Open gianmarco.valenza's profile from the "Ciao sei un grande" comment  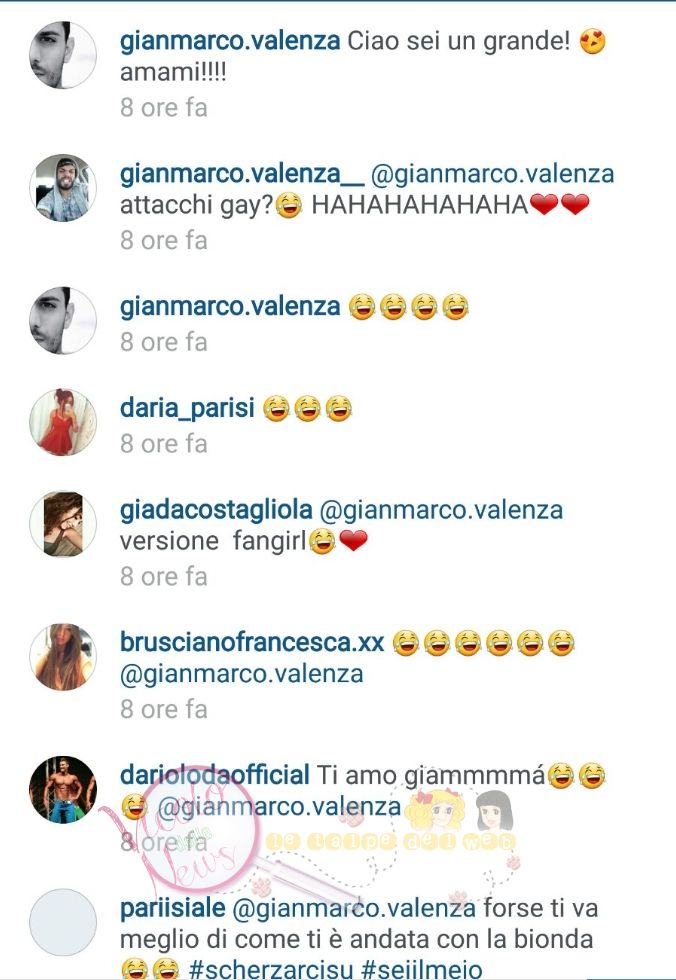coord(230,42)
